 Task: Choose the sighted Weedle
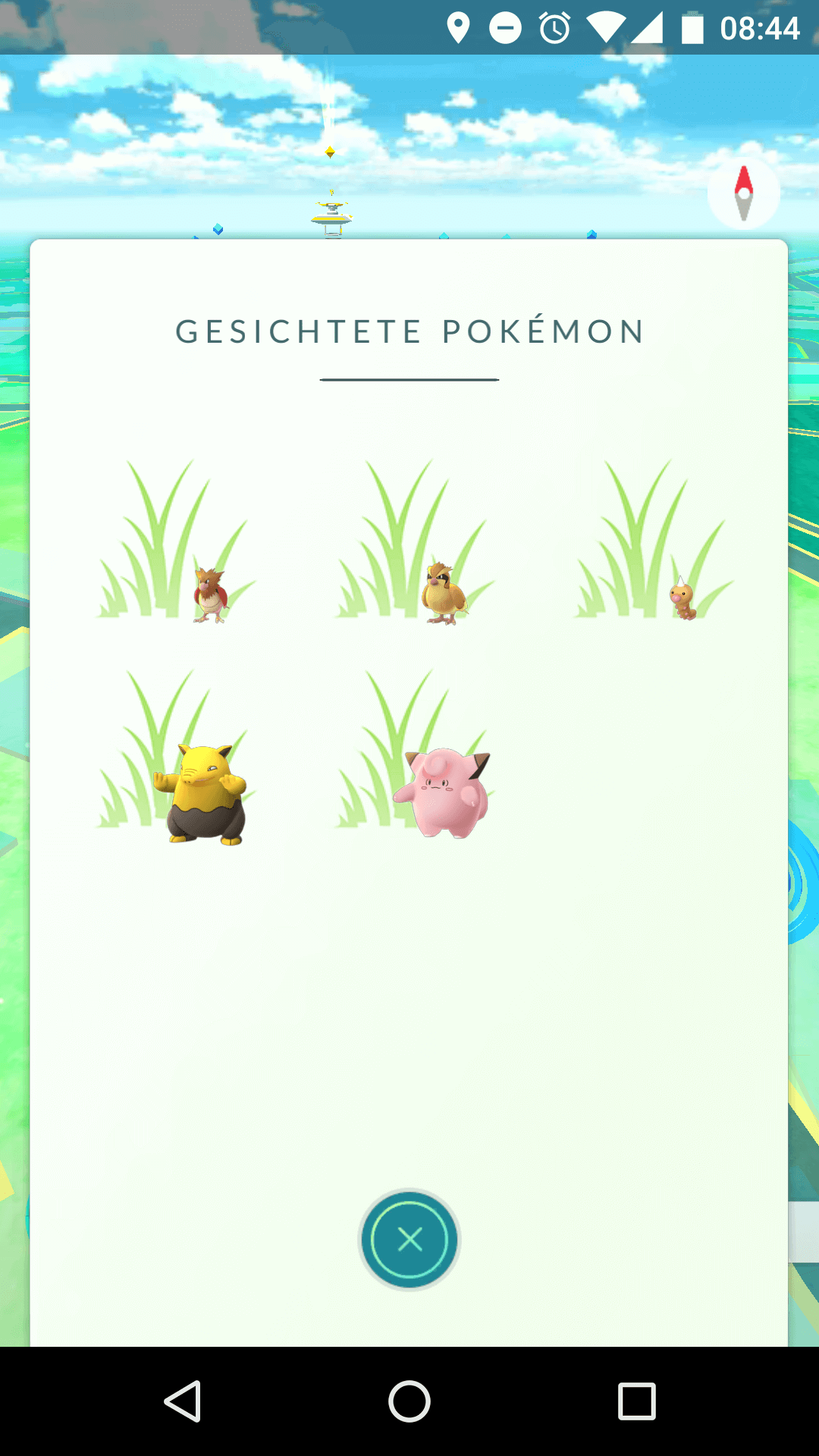[682, 598]
